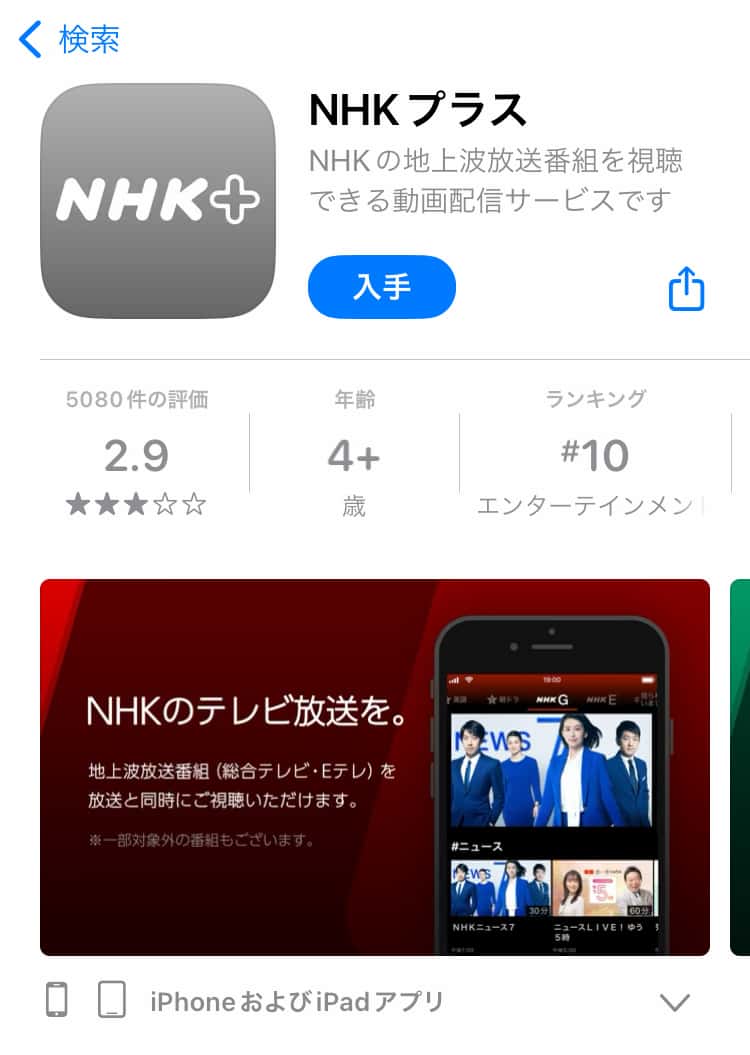Screen dimensions: 750x1055
Task: View the エンターテインメント ranking #10
Action: (596, 455)
